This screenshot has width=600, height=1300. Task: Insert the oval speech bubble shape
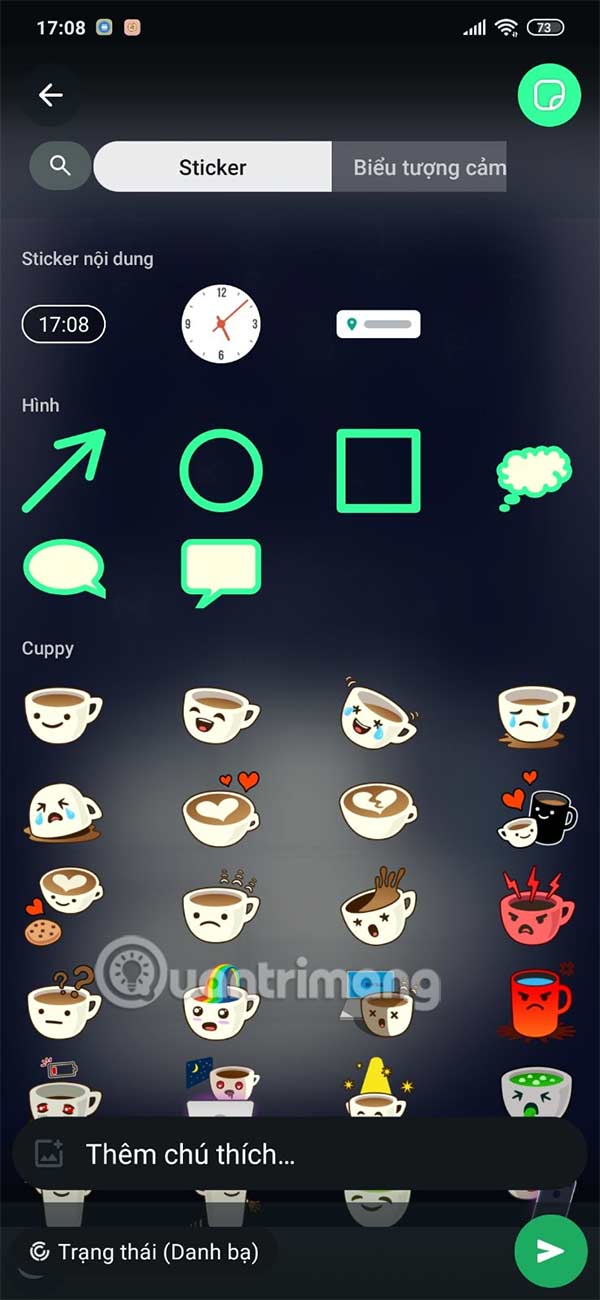click(x=64, y=568)
